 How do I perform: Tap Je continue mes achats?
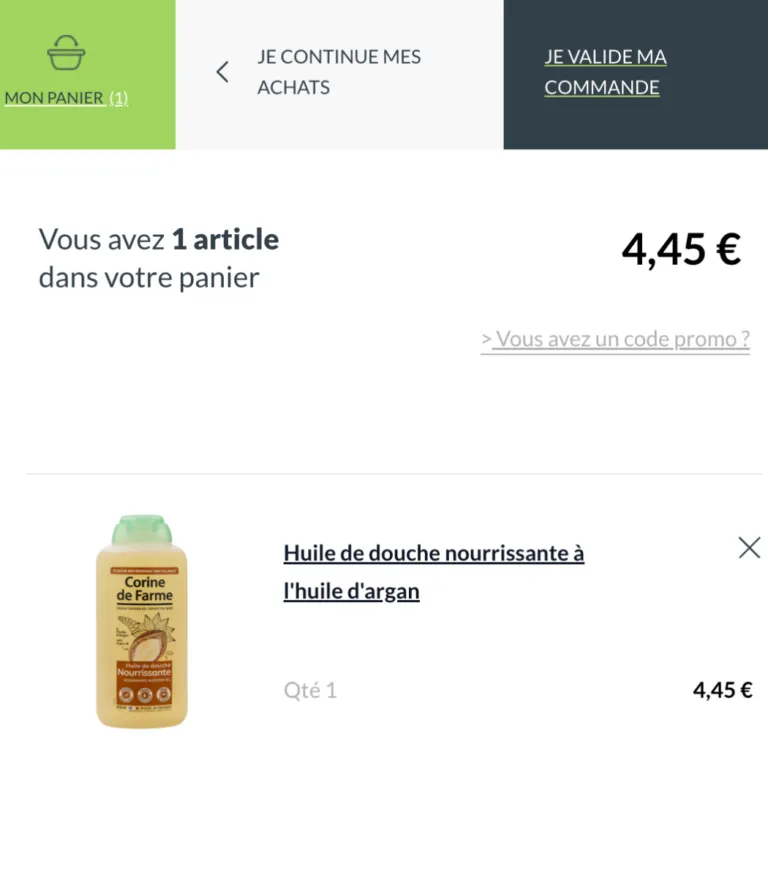tap(338, 72)
